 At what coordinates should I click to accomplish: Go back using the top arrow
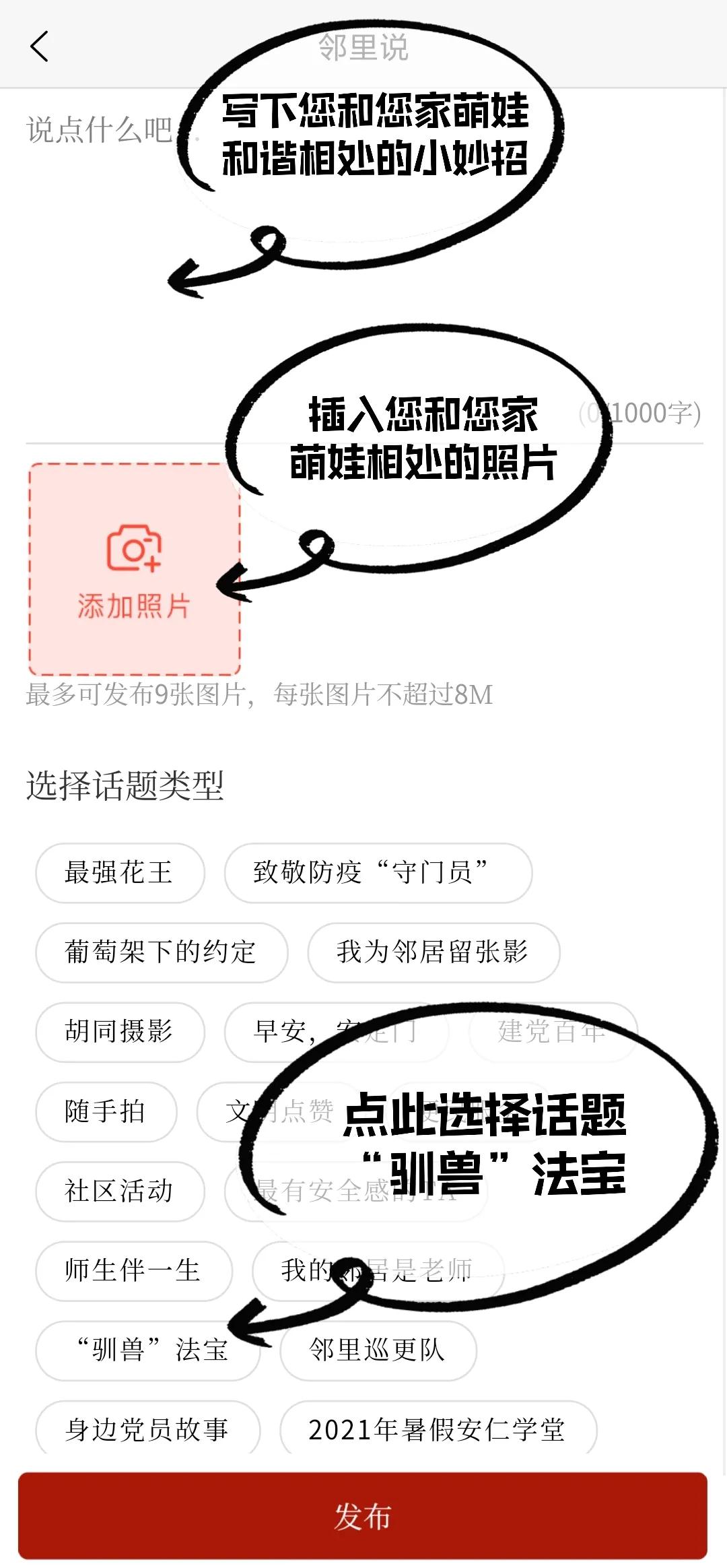point(39,46)
